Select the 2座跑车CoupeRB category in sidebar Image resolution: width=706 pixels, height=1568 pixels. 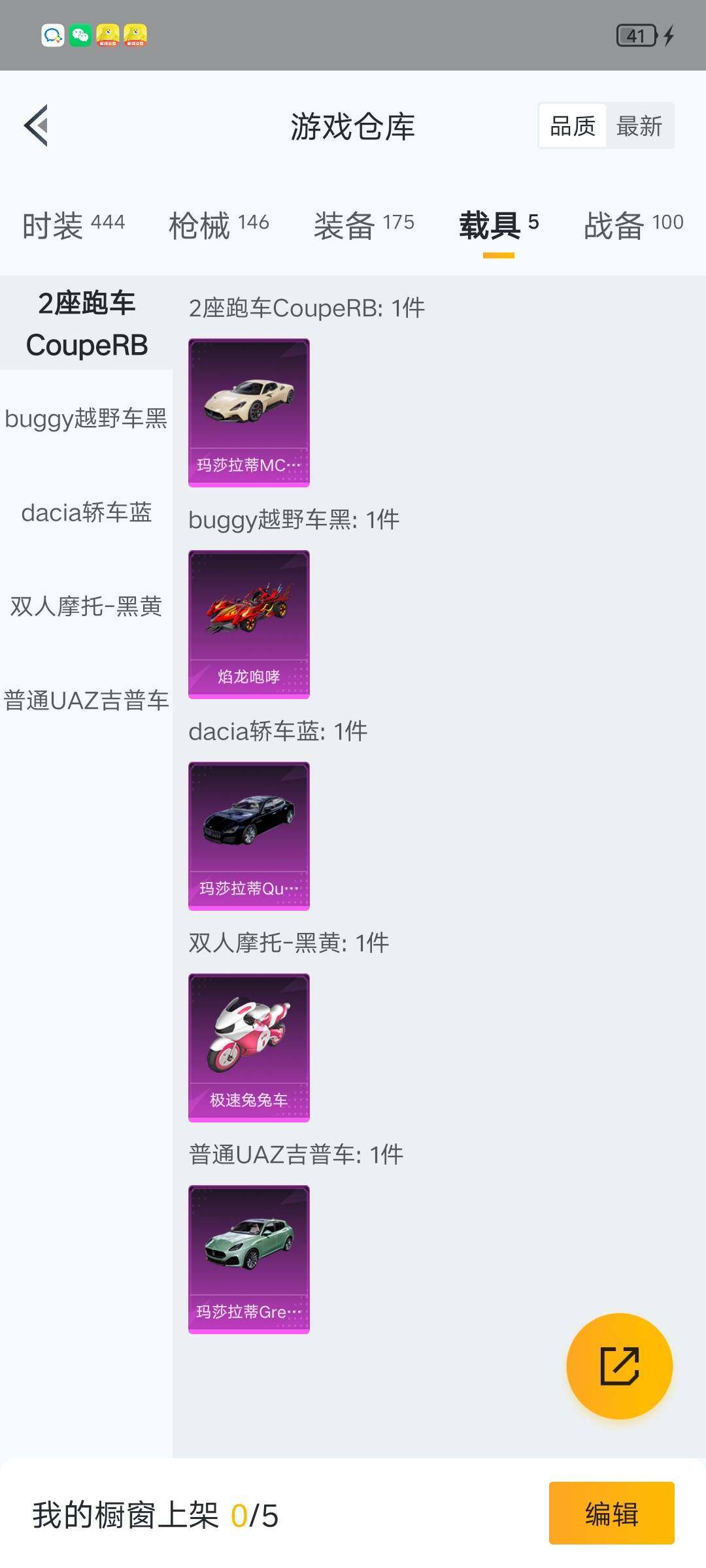click(87, 325)
